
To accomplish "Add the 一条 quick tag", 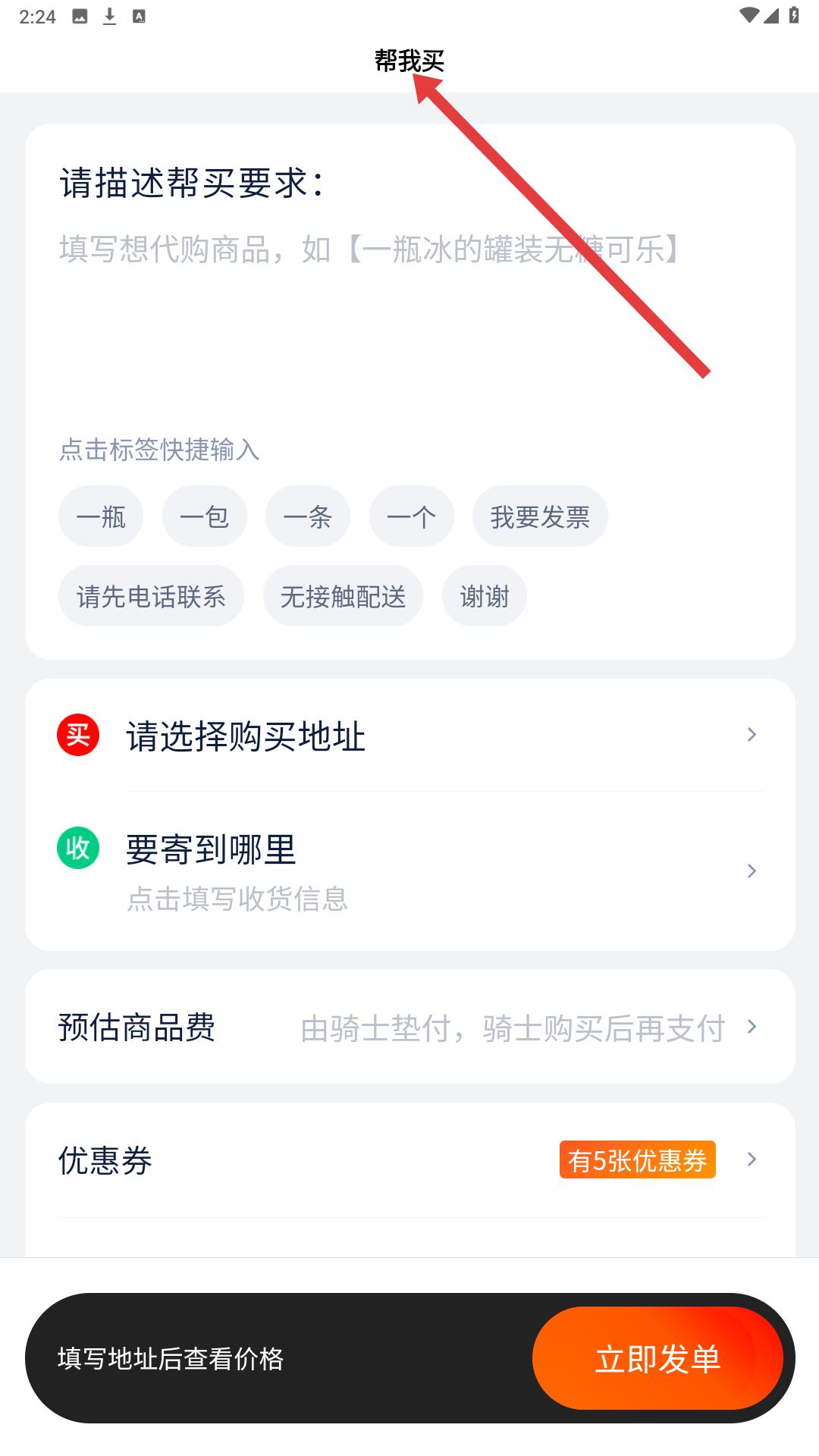I will click(307, 517).
